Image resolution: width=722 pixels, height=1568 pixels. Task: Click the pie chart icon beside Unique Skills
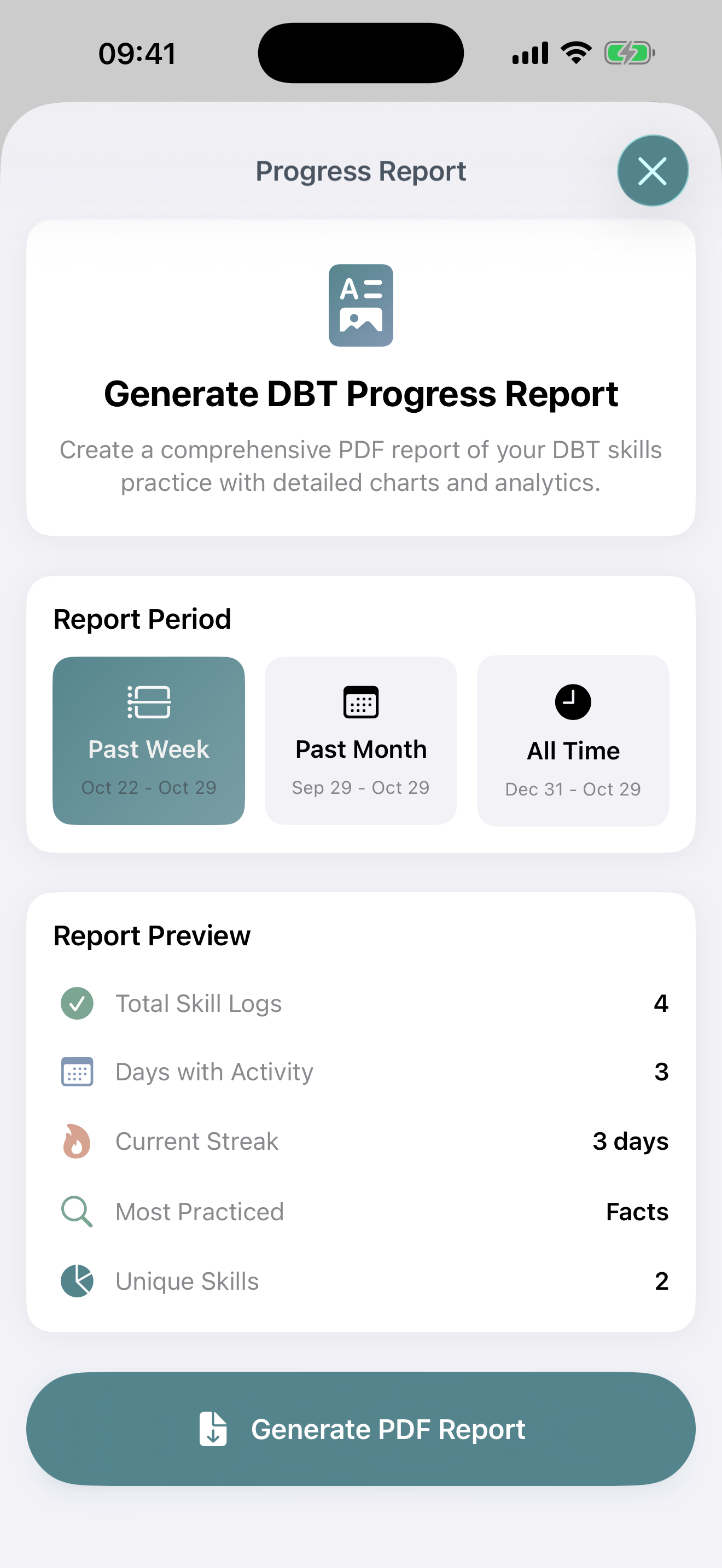(76, 1280)
